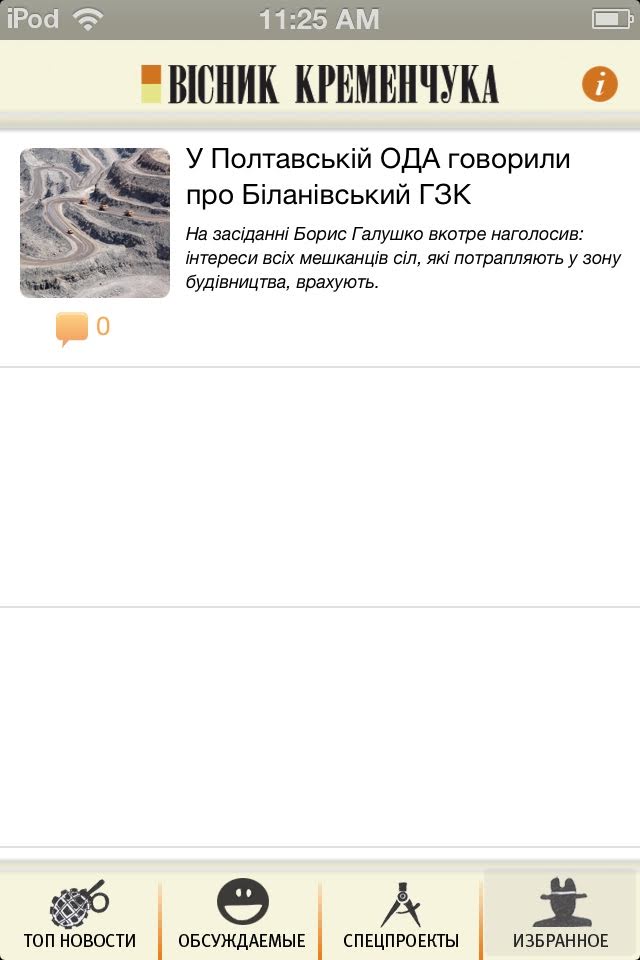Select the ИЗБРАННОЕ tab
The image size is (640, 960).
560,914
